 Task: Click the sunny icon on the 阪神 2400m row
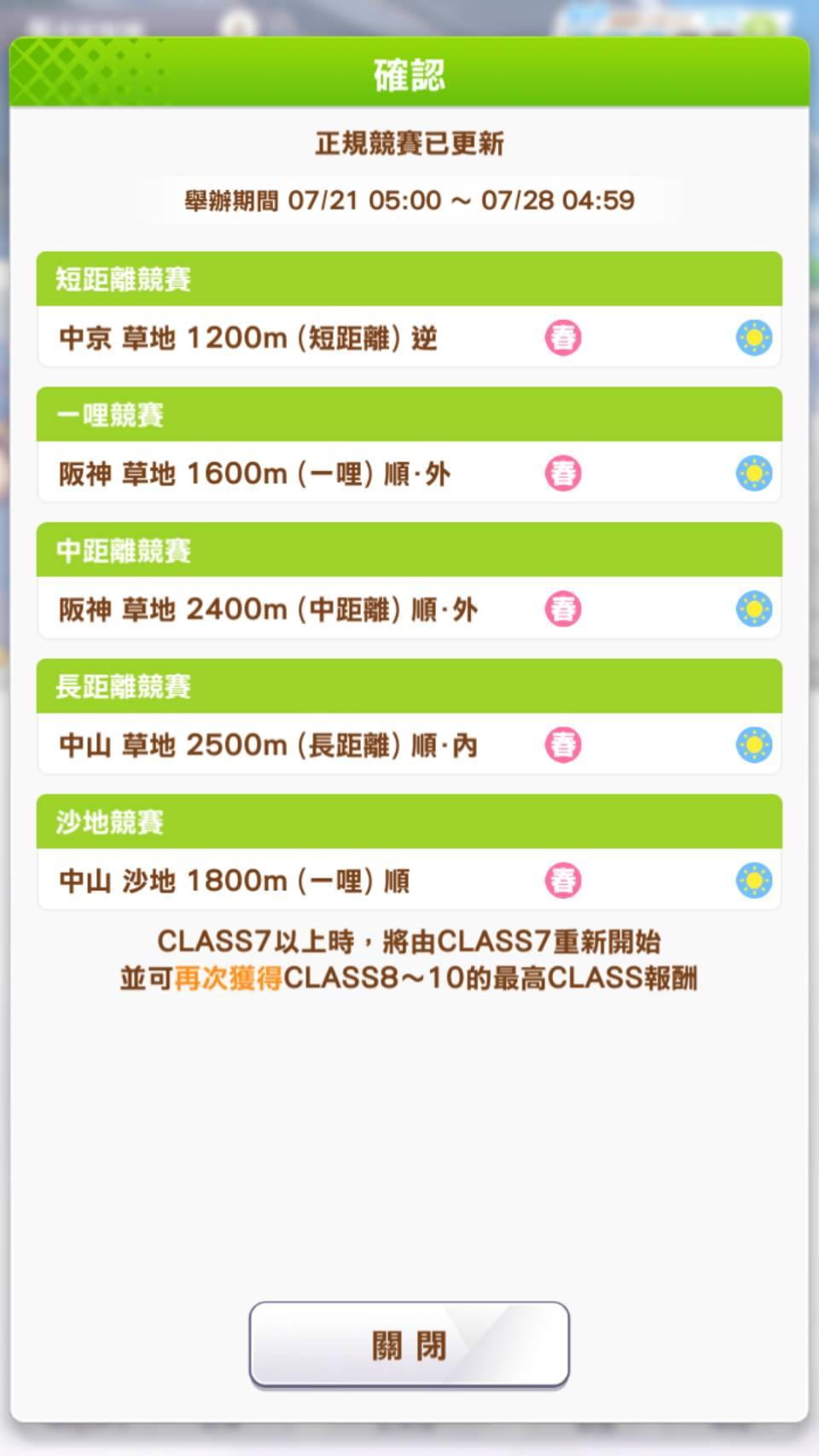[754, 609]
